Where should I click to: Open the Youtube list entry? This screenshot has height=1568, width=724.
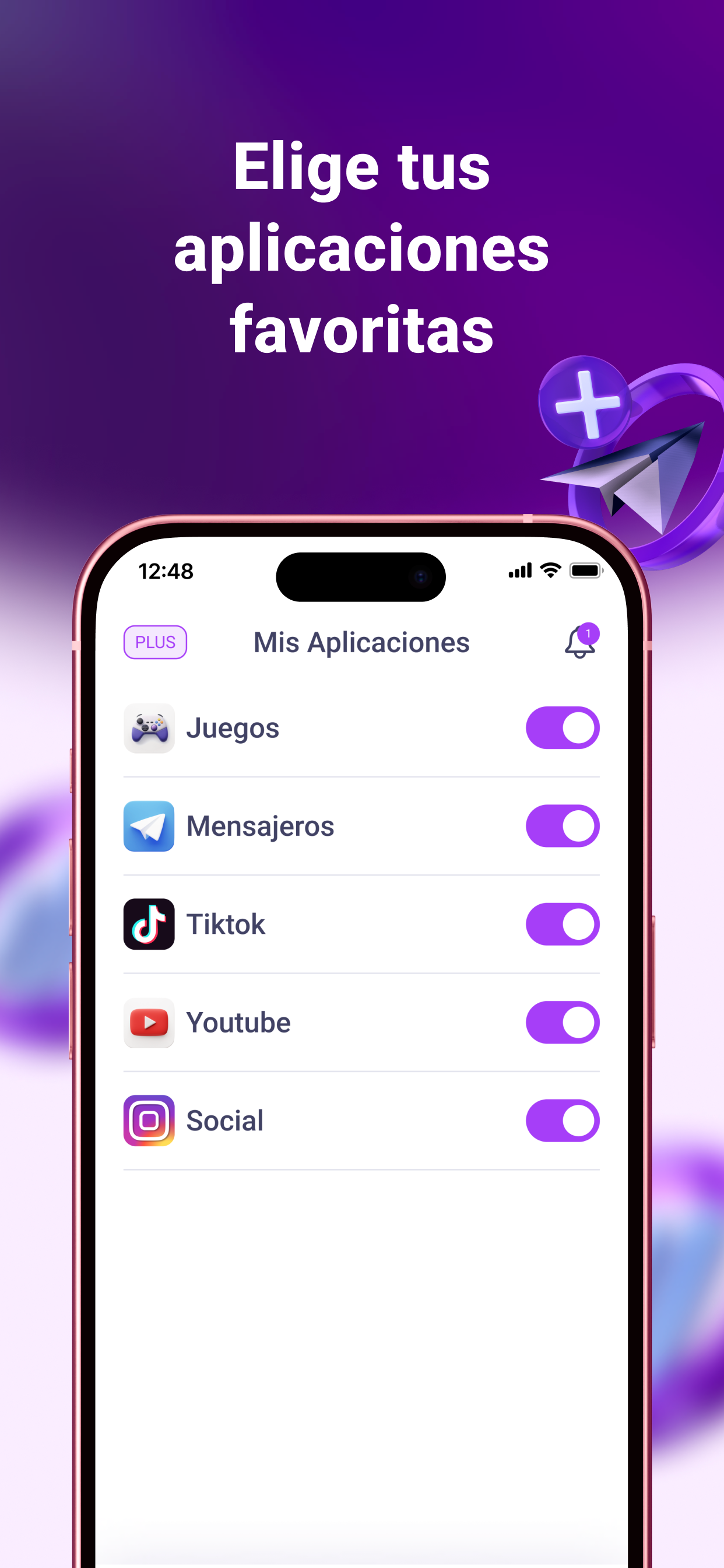tap(238, 1023)
